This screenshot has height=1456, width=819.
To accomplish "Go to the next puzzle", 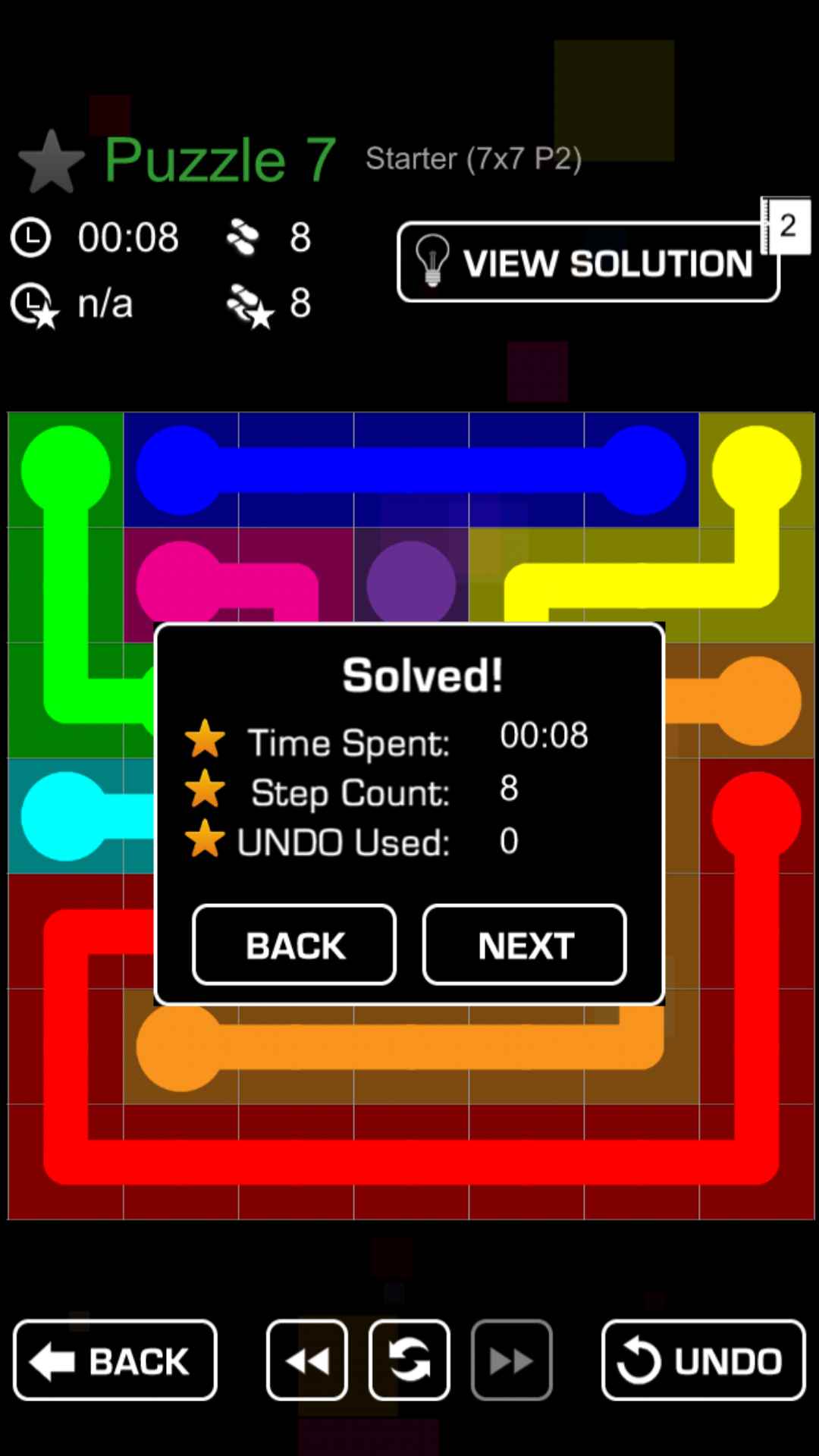I will [524, 945].
